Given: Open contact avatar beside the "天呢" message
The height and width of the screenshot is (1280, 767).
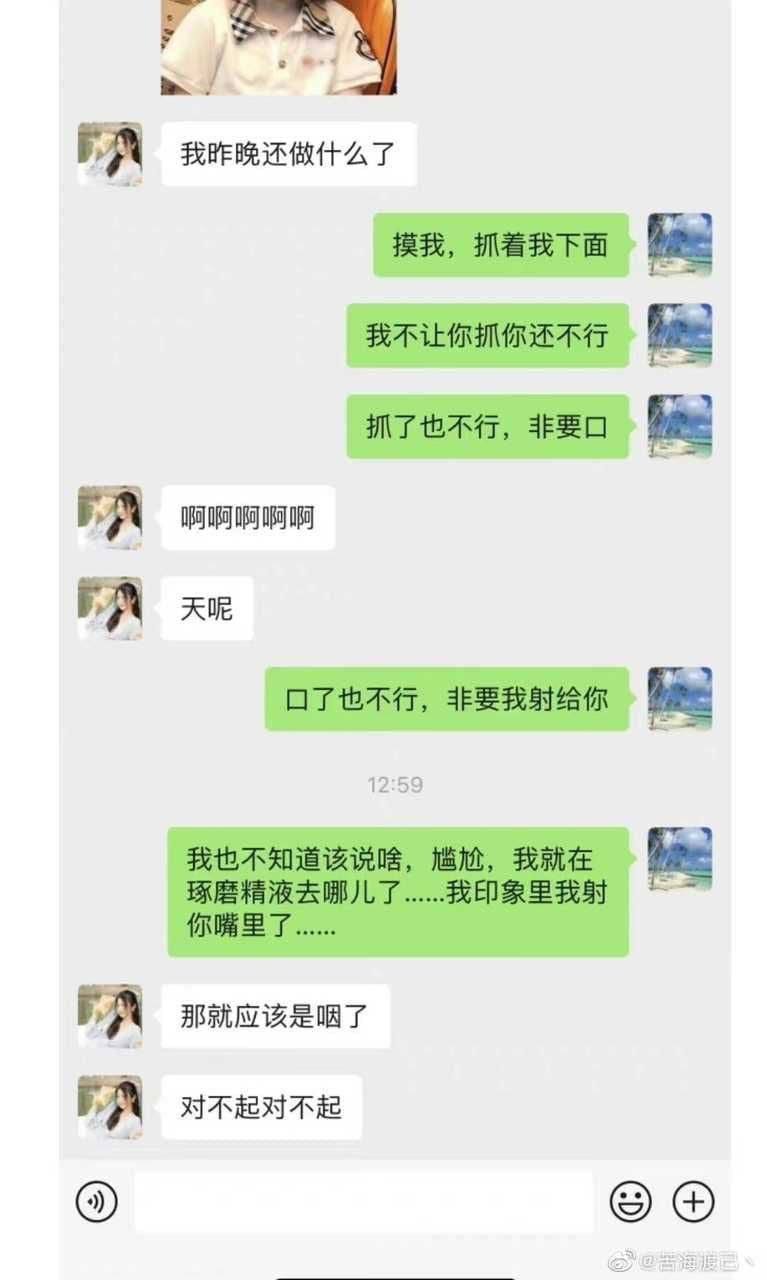Looking at the screenshot, I should coord(110,608).
